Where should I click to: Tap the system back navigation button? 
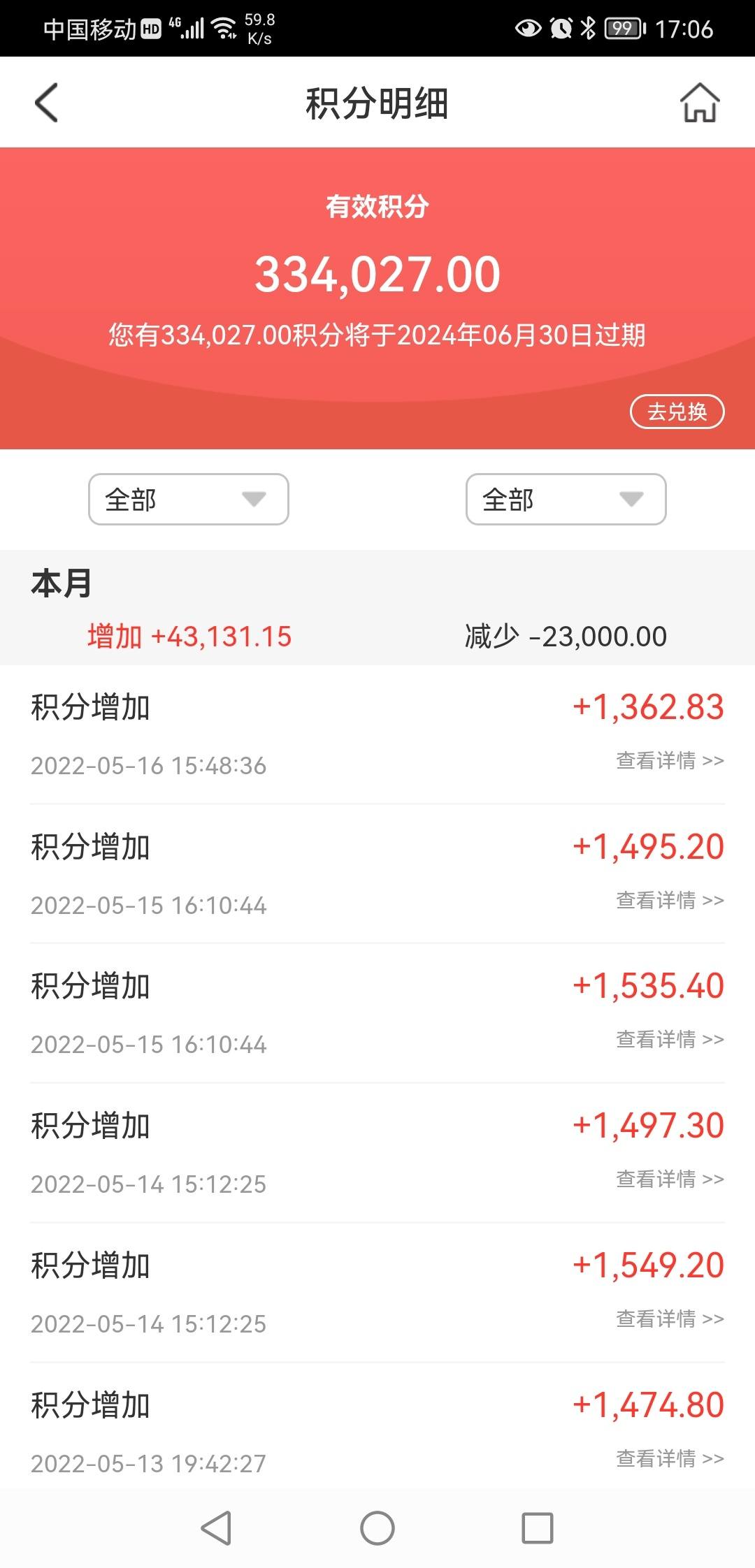coord(216,1528)
